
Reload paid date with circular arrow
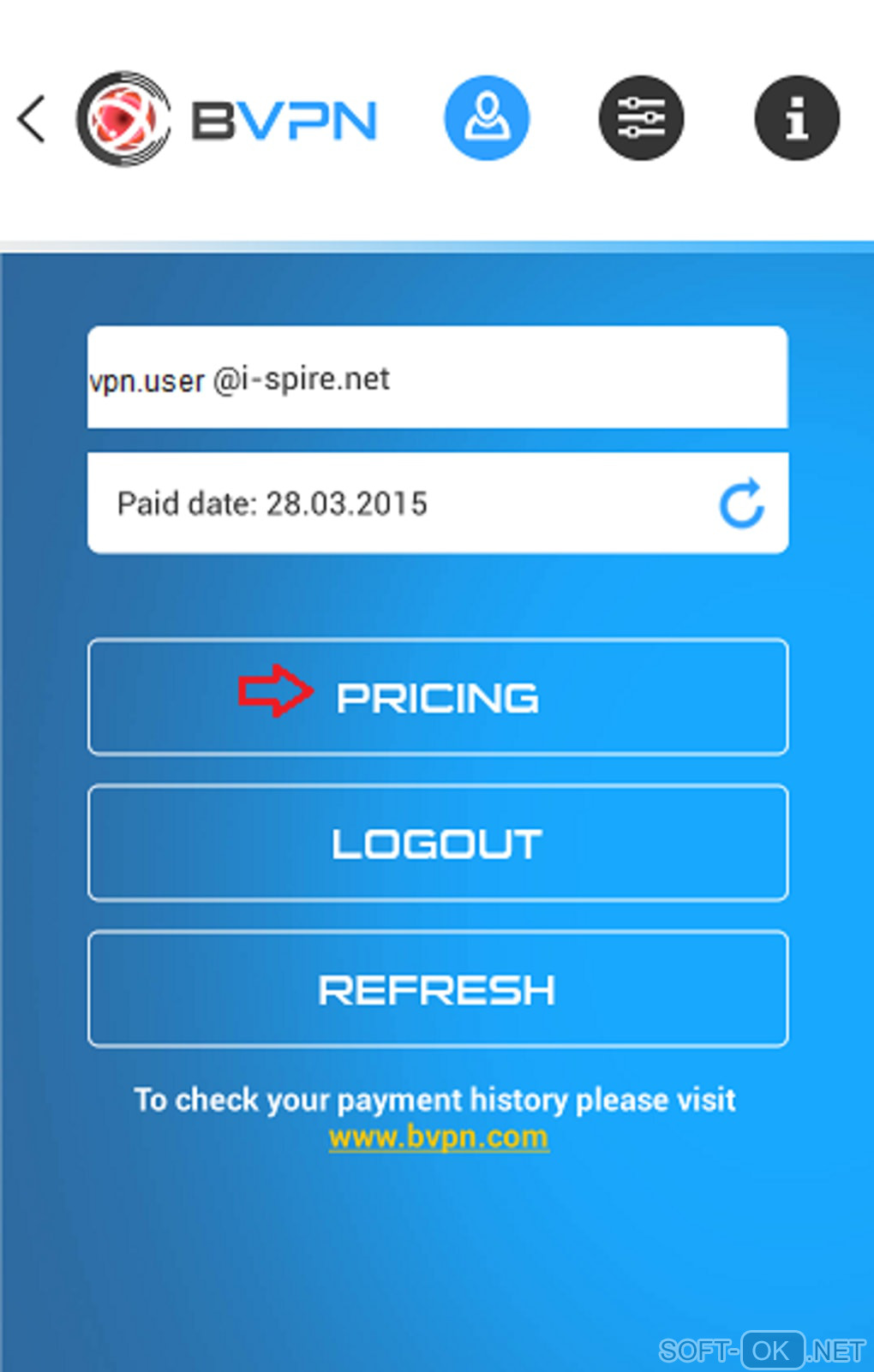(741, 504)
